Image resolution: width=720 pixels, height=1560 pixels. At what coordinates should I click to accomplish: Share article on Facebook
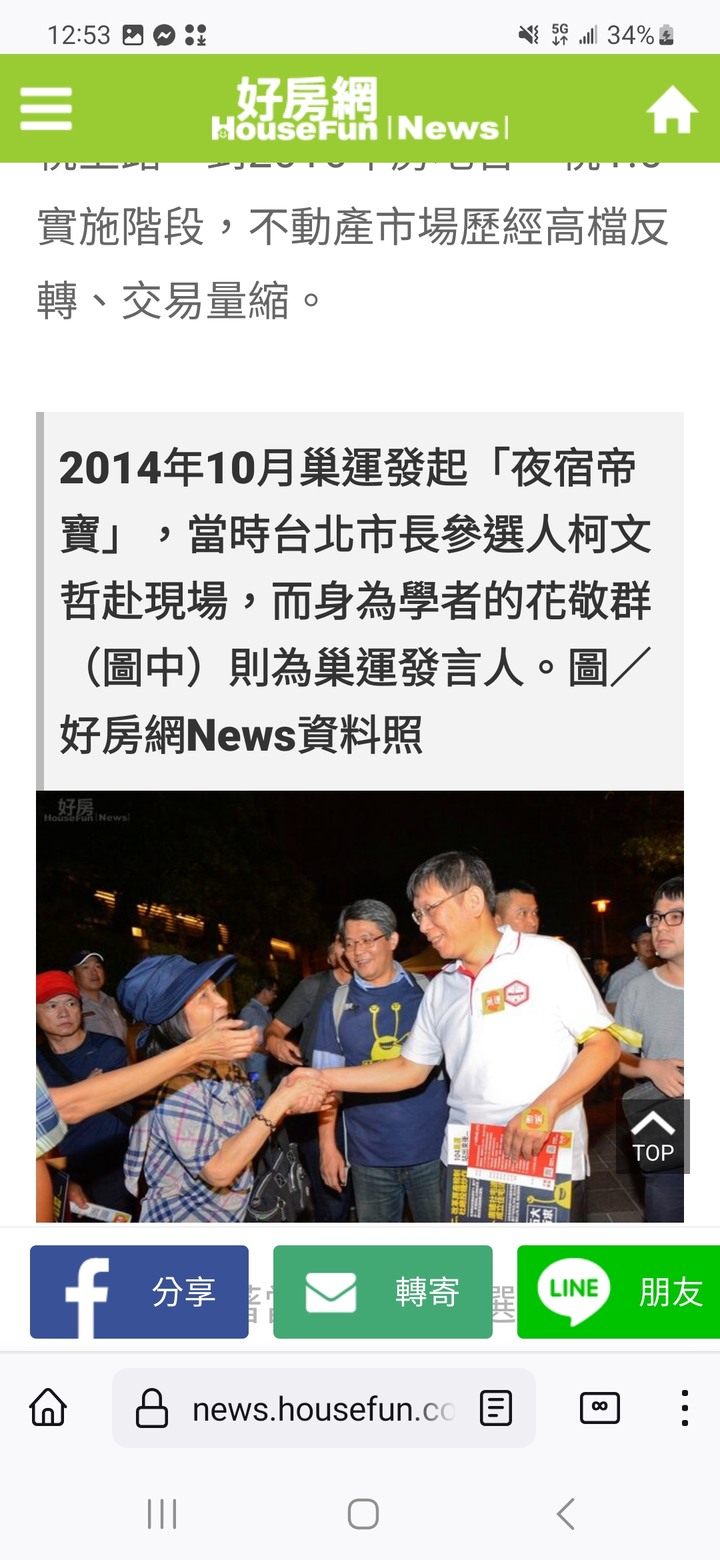pyautogui.click(x=139, y=1291)
